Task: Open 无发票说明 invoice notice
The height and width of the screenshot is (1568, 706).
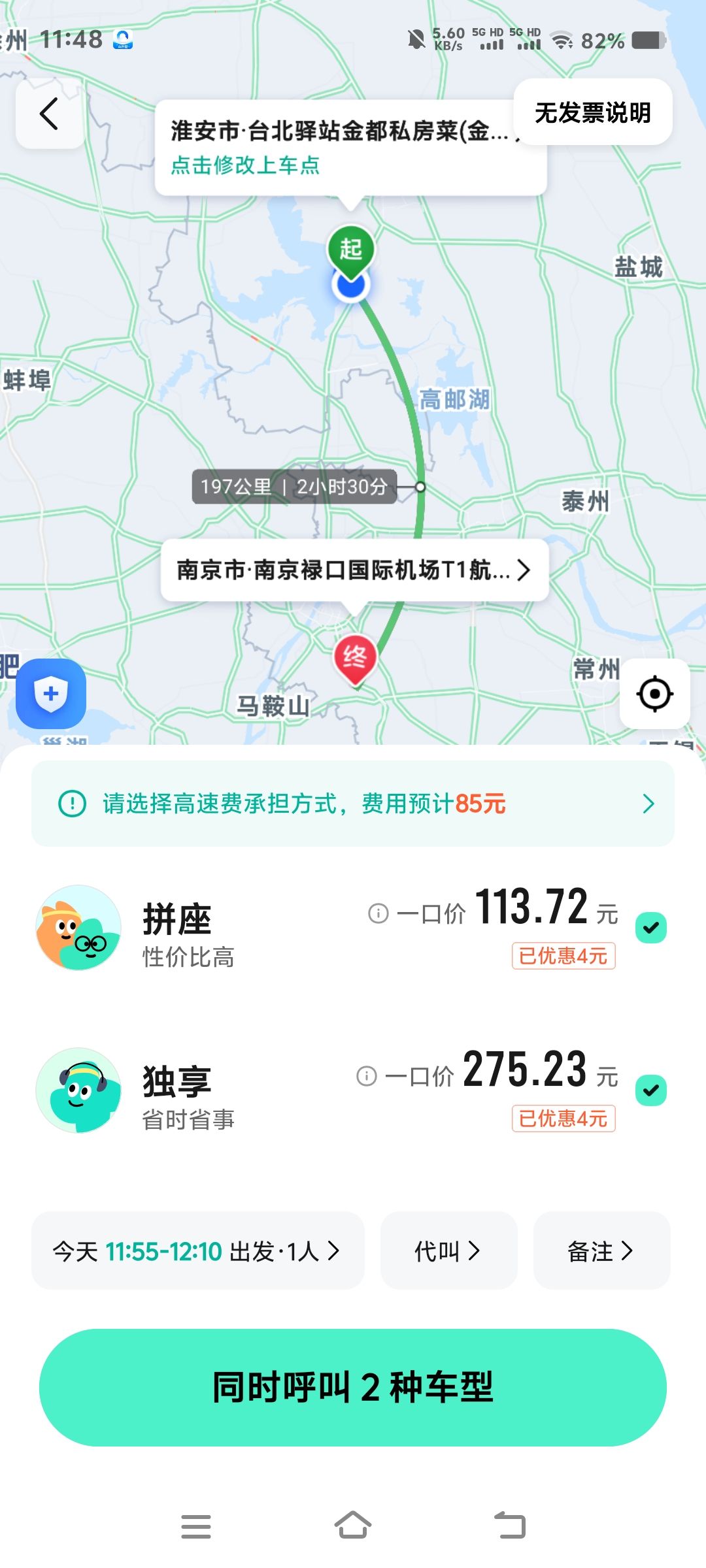Action: pos(593,112)
